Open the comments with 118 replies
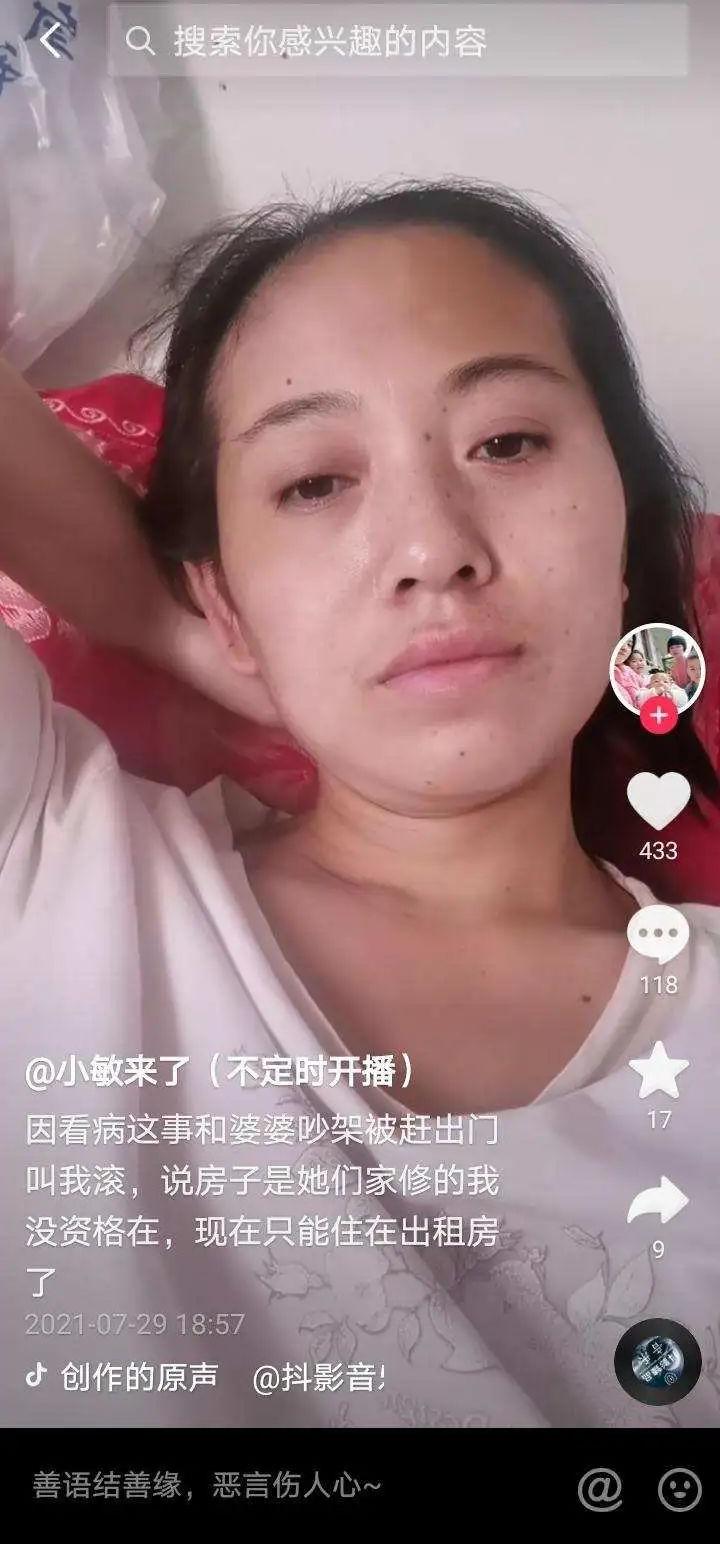 [x=658, y=934]
